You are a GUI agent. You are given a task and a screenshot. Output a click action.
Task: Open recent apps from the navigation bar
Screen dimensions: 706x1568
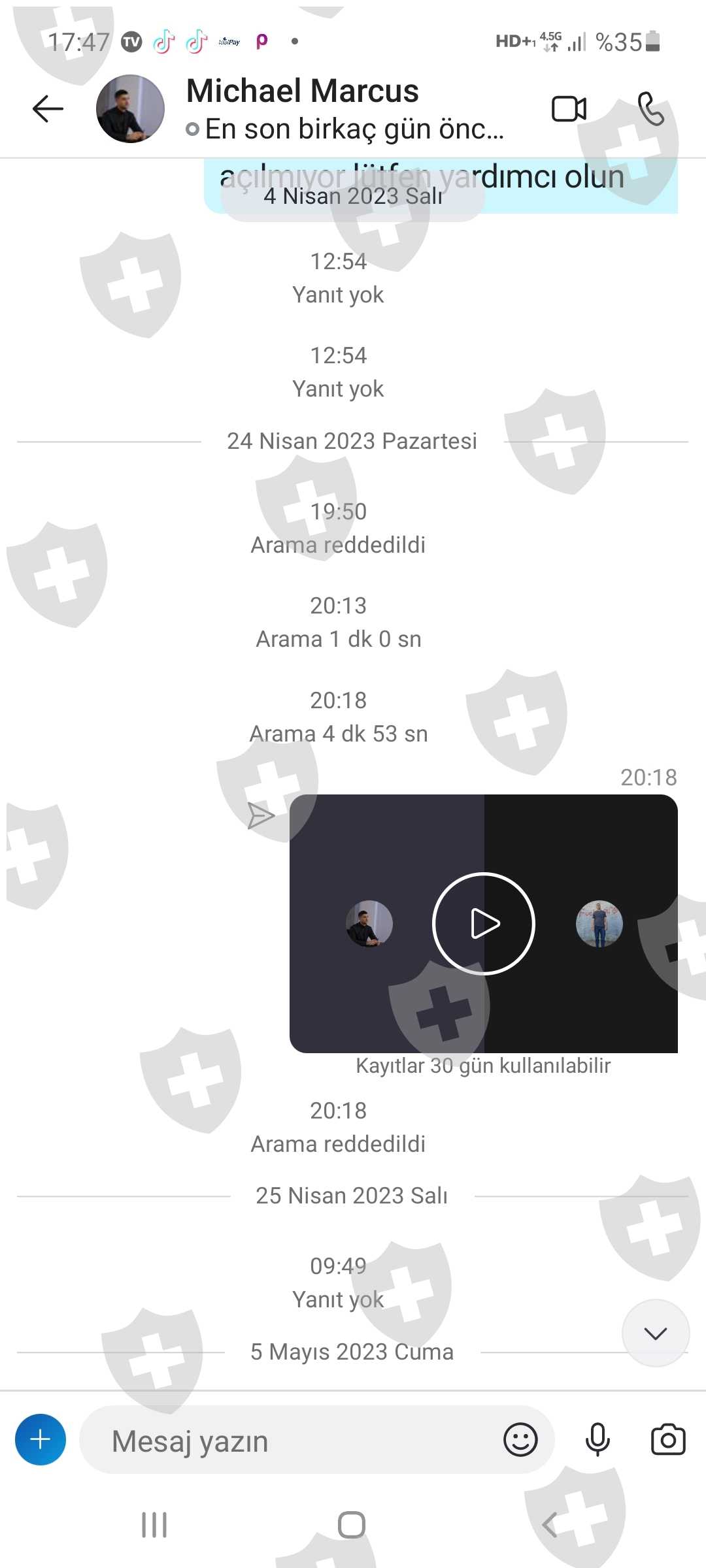tap(154, 1525)
